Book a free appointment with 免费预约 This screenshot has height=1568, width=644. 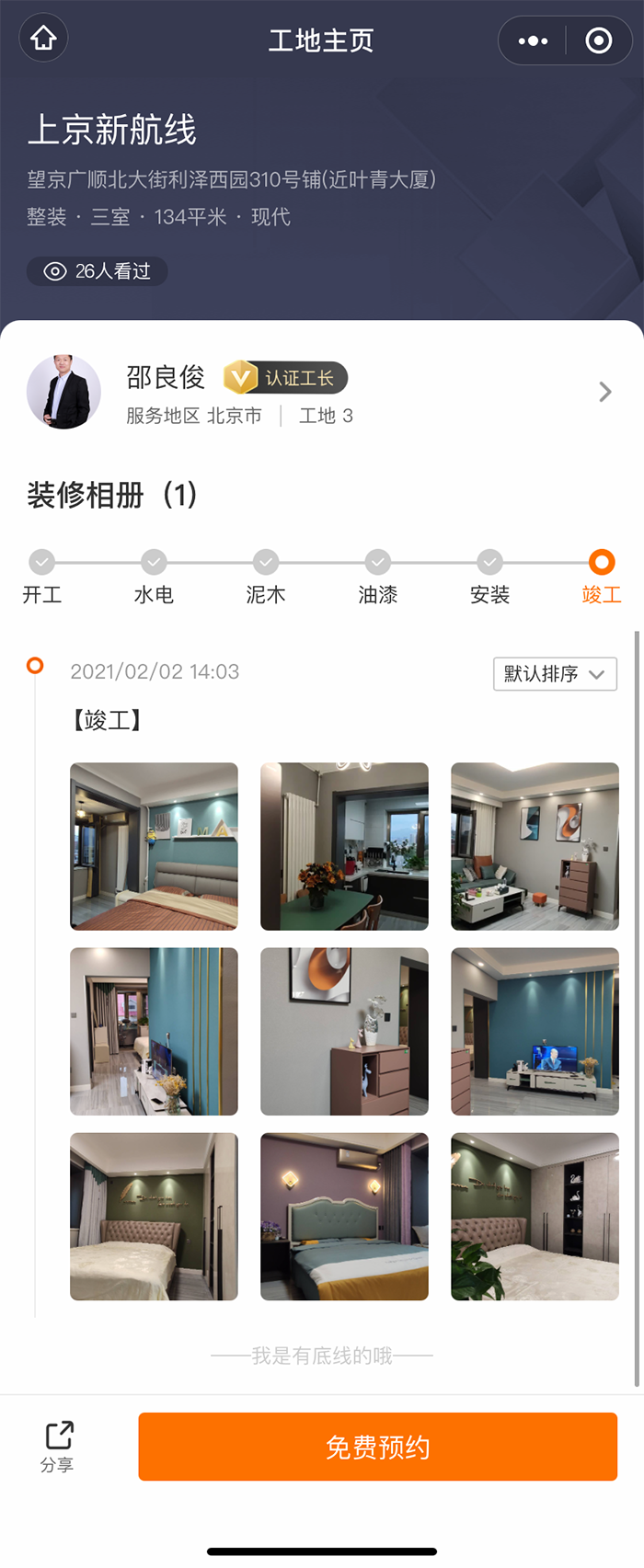click(x=377, y=1447)
